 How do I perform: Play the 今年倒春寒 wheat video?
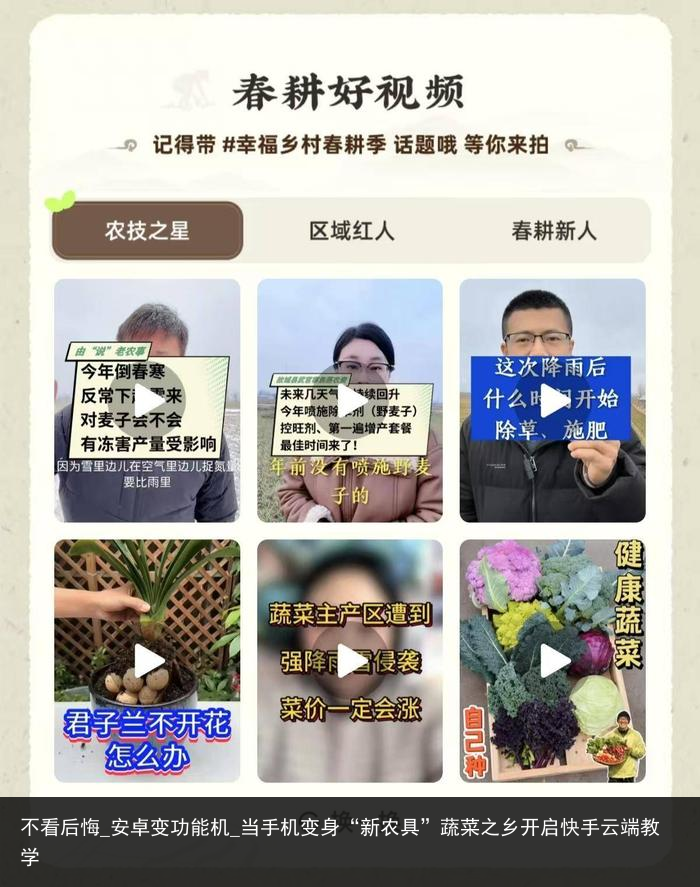point(148,400)
